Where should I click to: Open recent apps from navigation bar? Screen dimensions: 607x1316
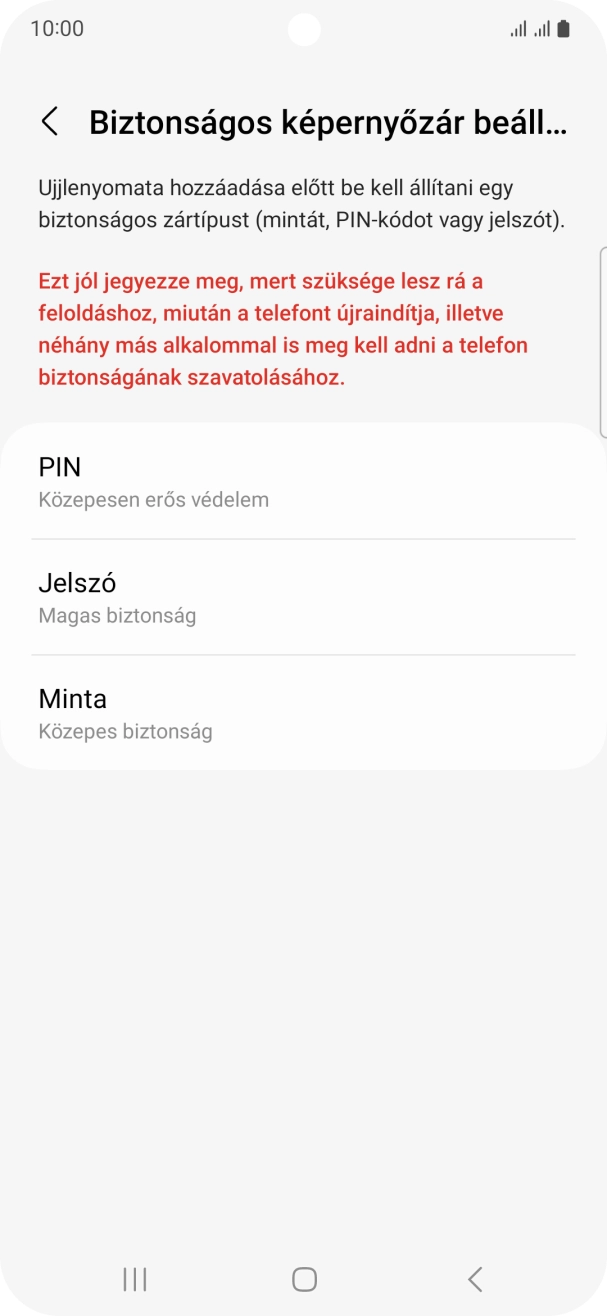click(x=134, y=1278)
